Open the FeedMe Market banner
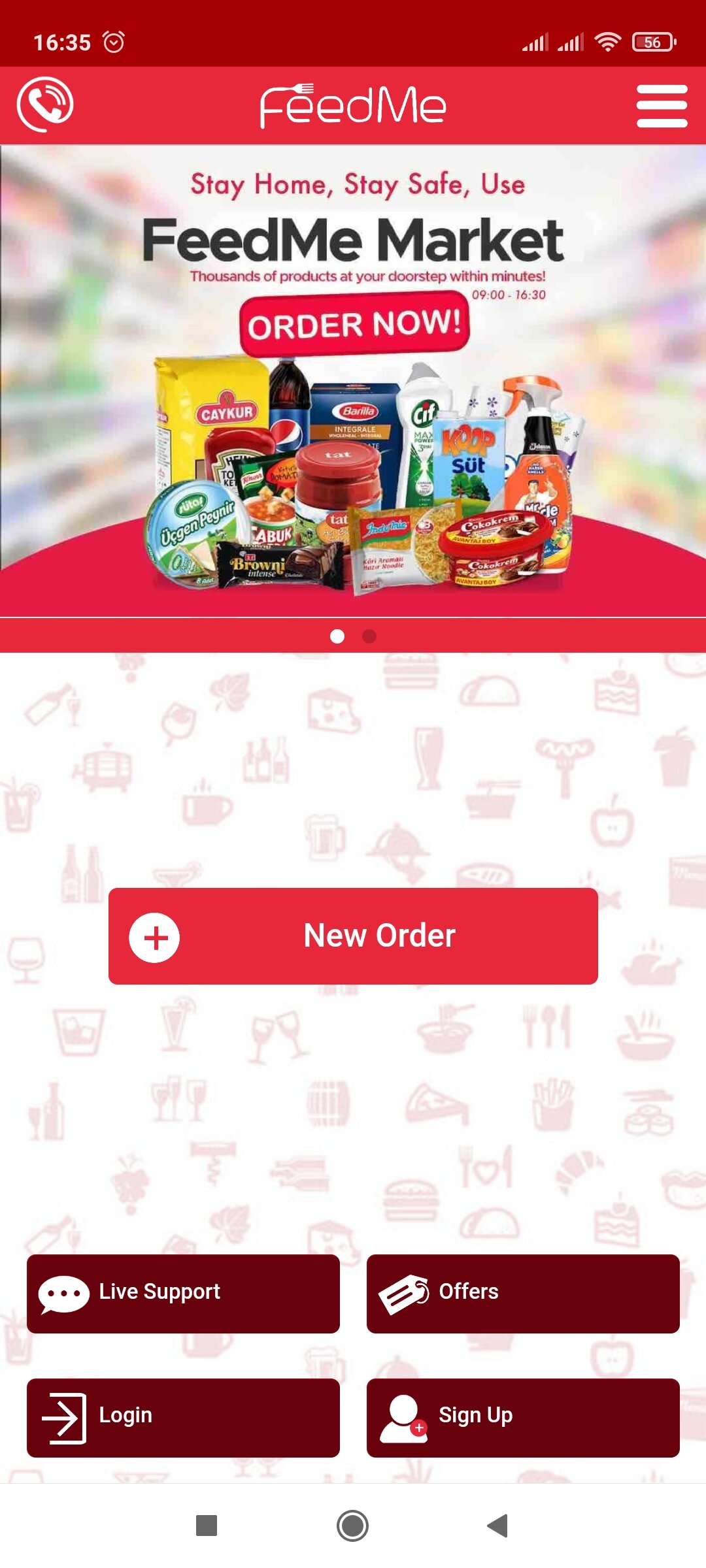 pos(353,380)
